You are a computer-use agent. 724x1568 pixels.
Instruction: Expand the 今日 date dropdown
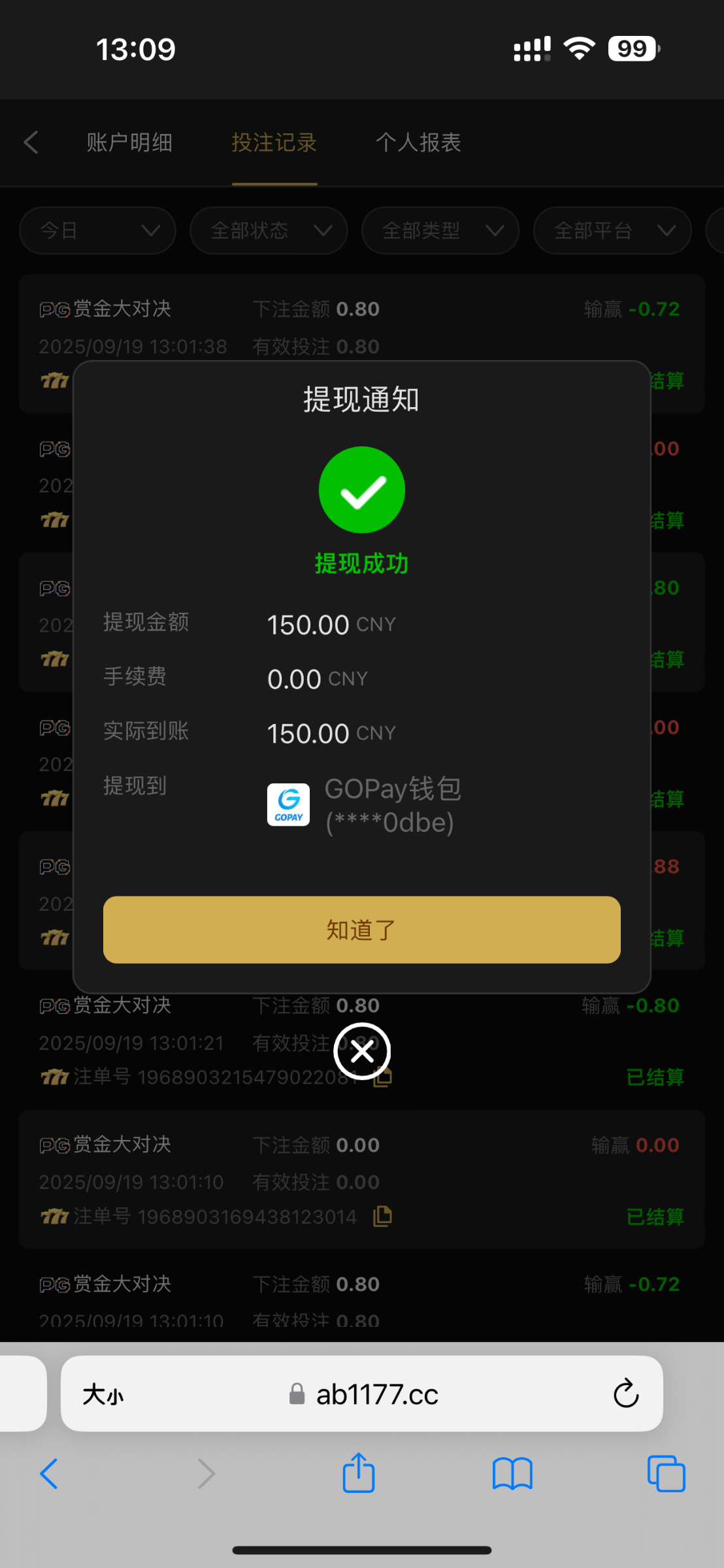(x=98, y=231)
